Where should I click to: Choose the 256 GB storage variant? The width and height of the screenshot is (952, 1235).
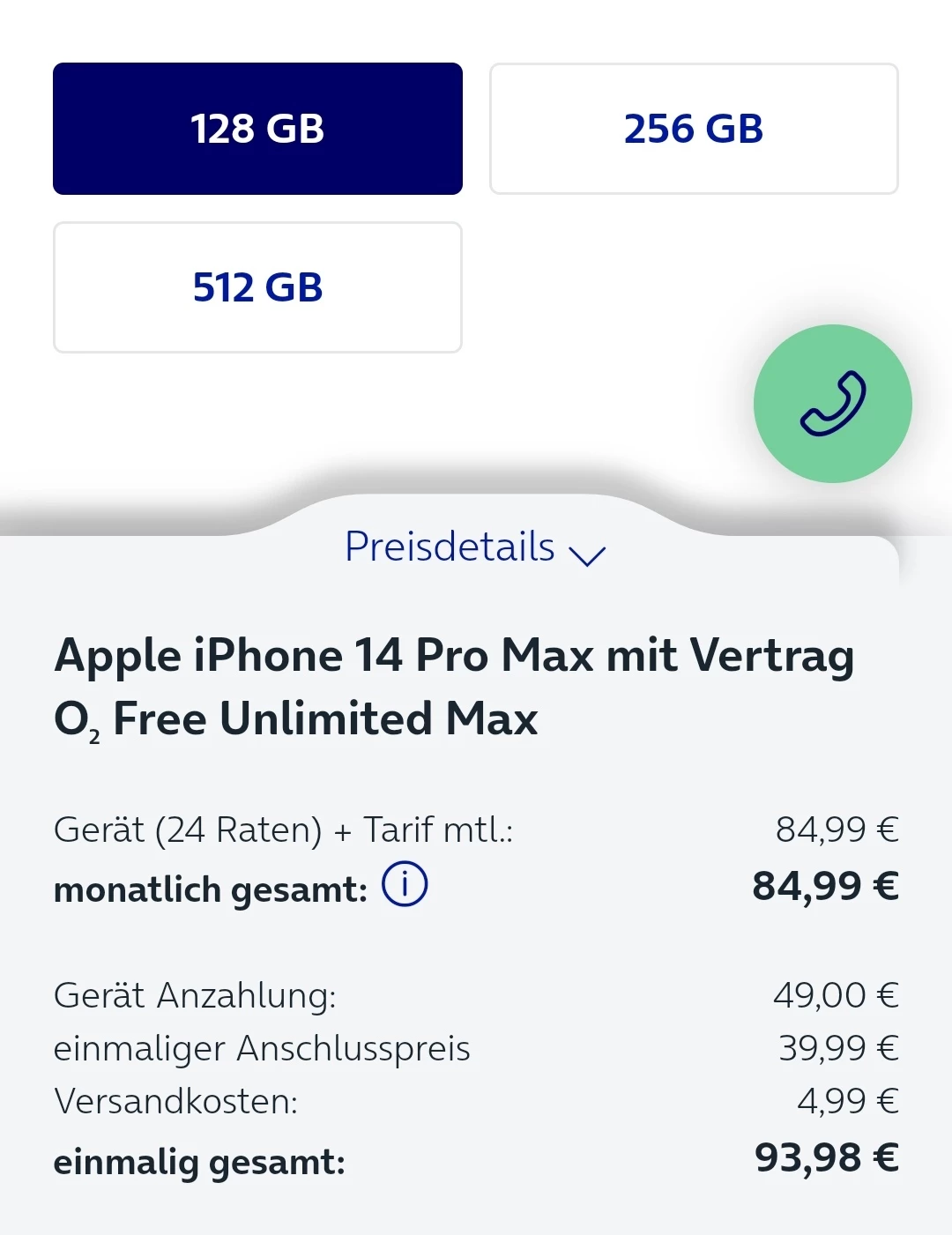pyautogui.click(x=694, y=129)
